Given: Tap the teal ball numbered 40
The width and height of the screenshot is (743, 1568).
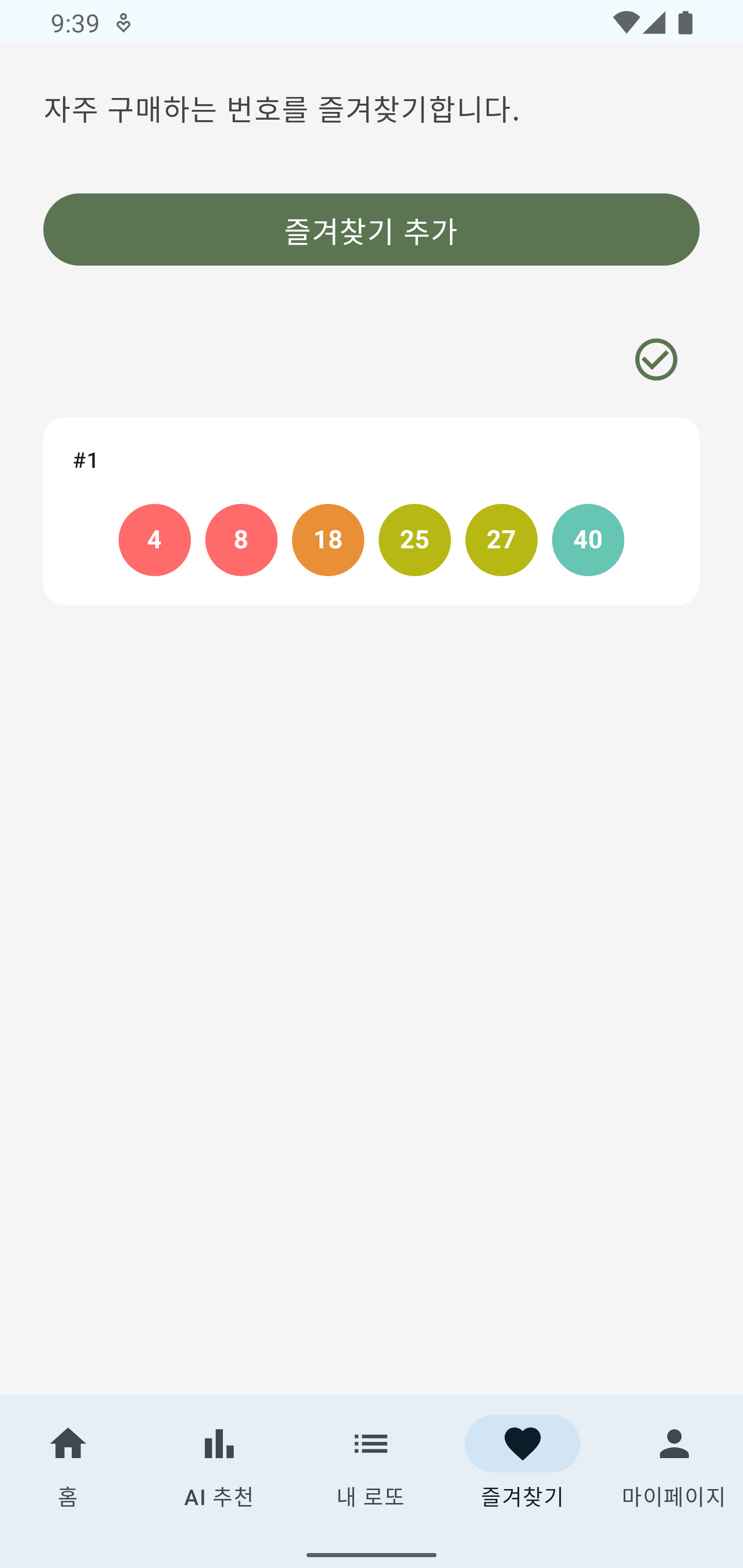Looking at the screenshot, I should coord(587,540).
